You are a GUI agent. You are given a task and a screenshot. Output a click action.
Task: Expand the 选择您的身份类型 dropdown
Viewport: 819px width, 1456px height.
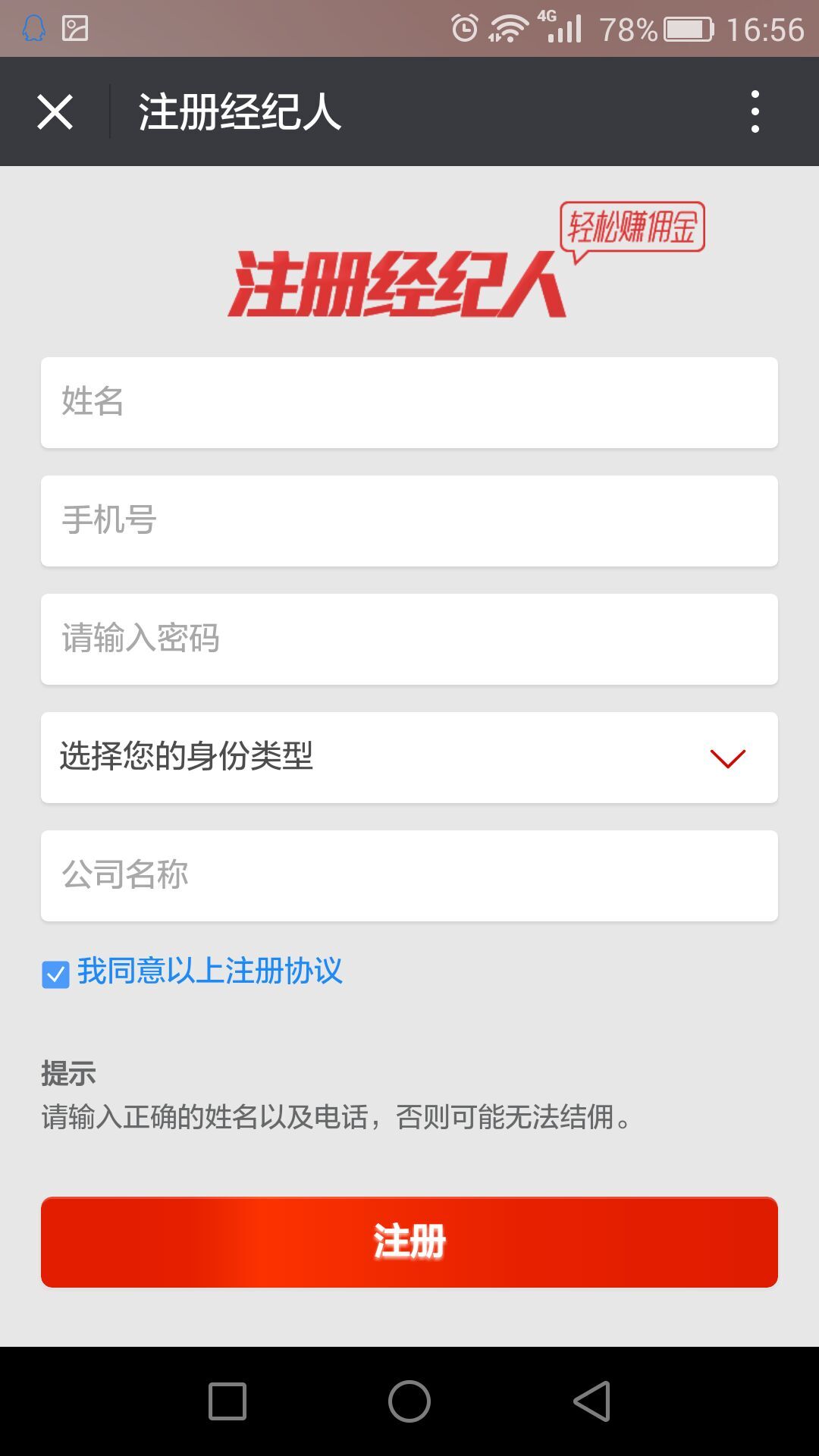click(409, 758)
